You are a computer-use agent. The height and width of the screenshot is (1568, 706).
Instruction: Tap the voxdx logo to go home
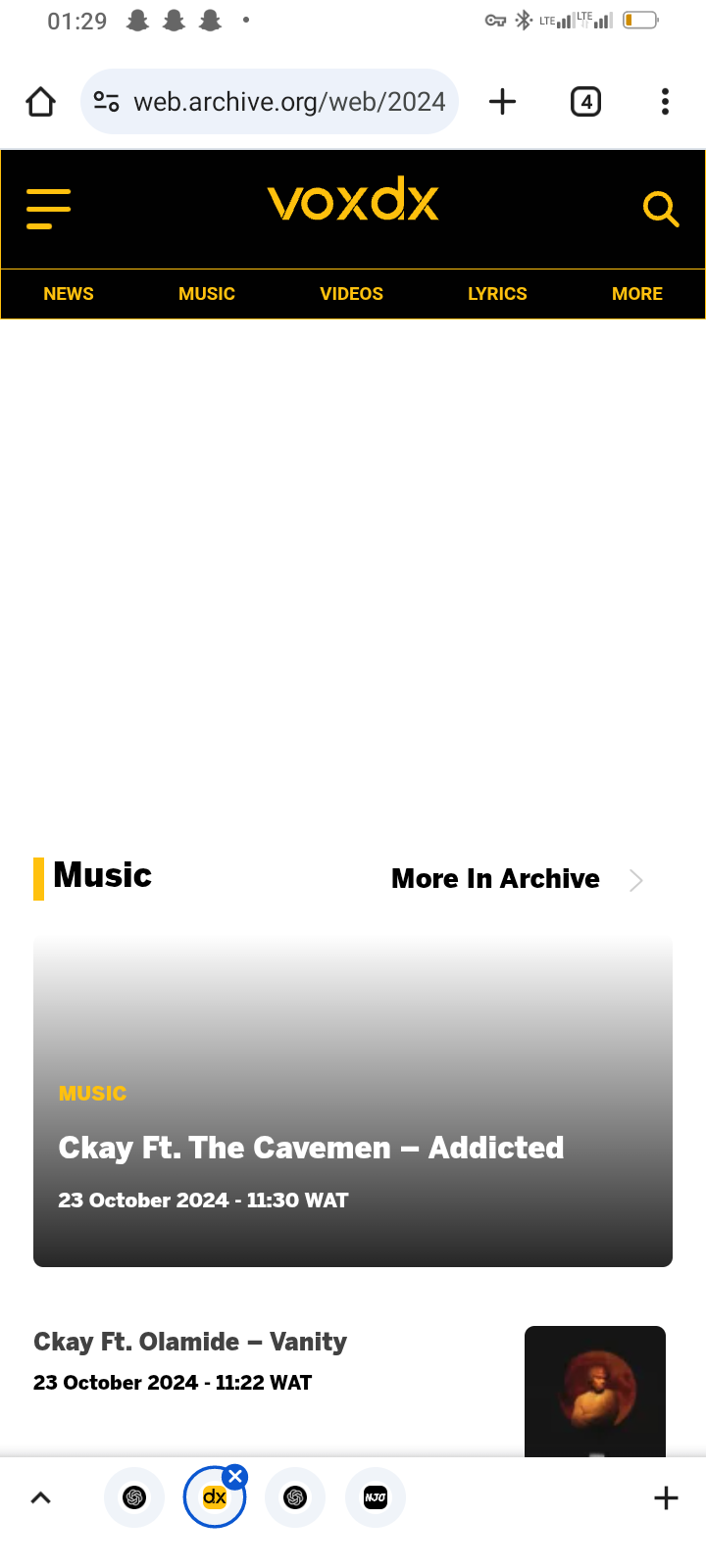click(x=353, y=201)
